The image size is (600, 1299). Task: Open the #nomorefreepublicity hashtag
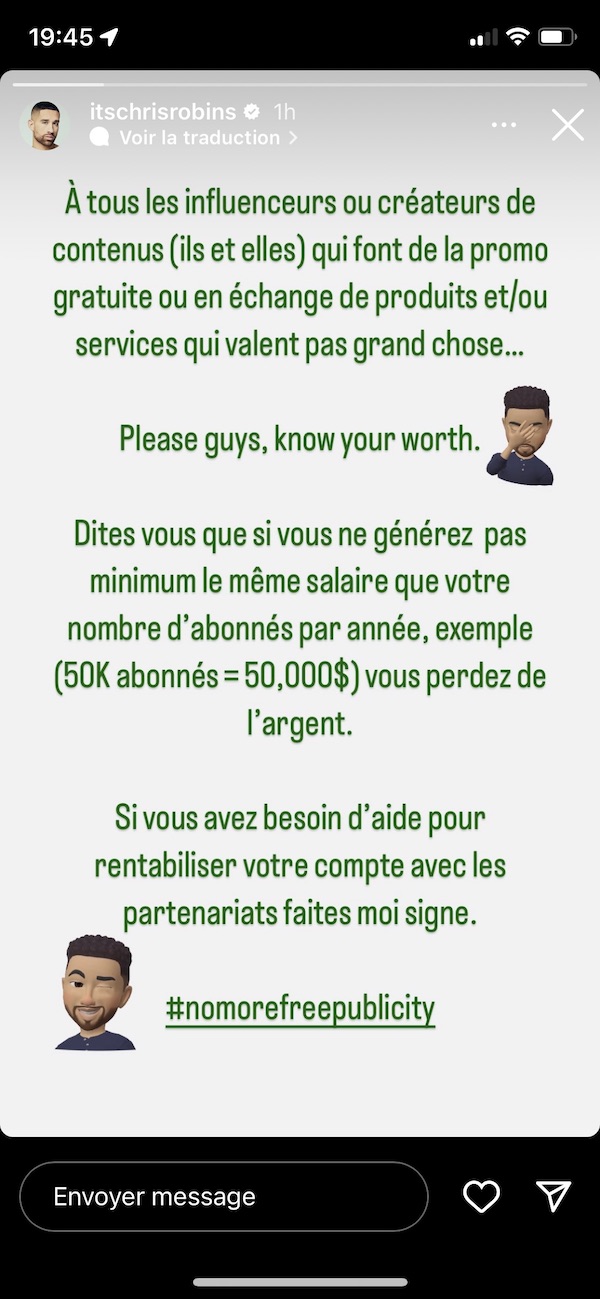301,1008
